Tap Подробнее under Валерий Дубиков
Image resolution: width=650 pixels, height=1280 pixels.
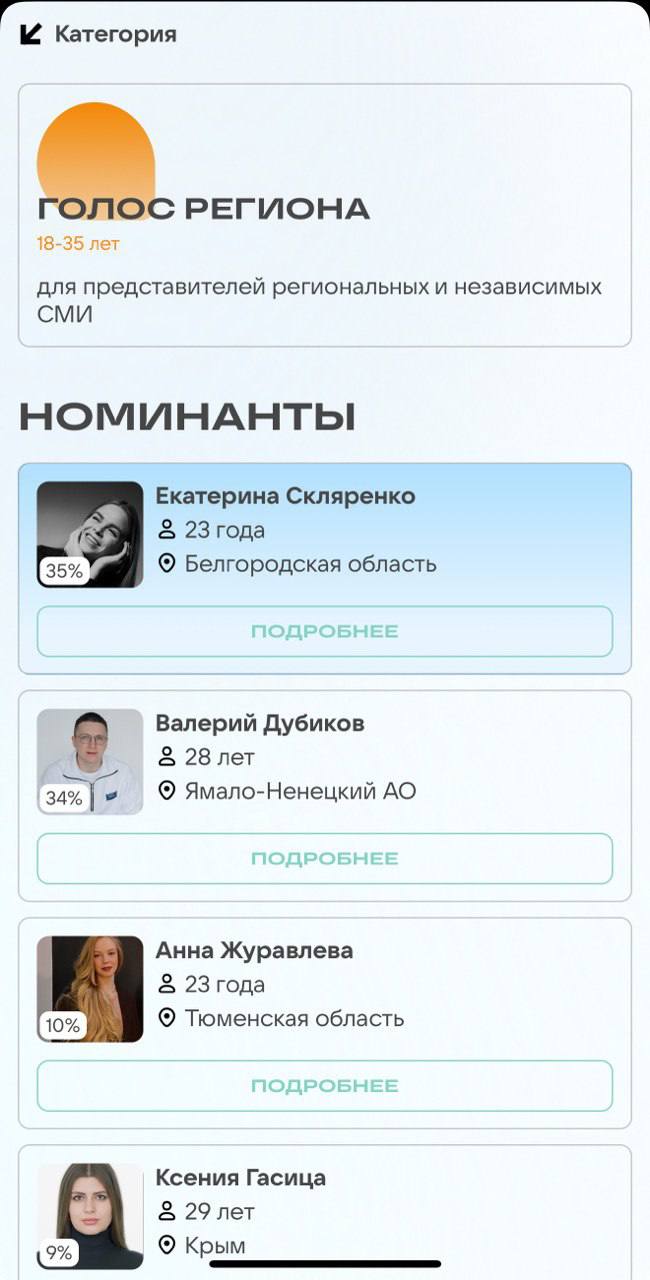click(x=325, y=858)
